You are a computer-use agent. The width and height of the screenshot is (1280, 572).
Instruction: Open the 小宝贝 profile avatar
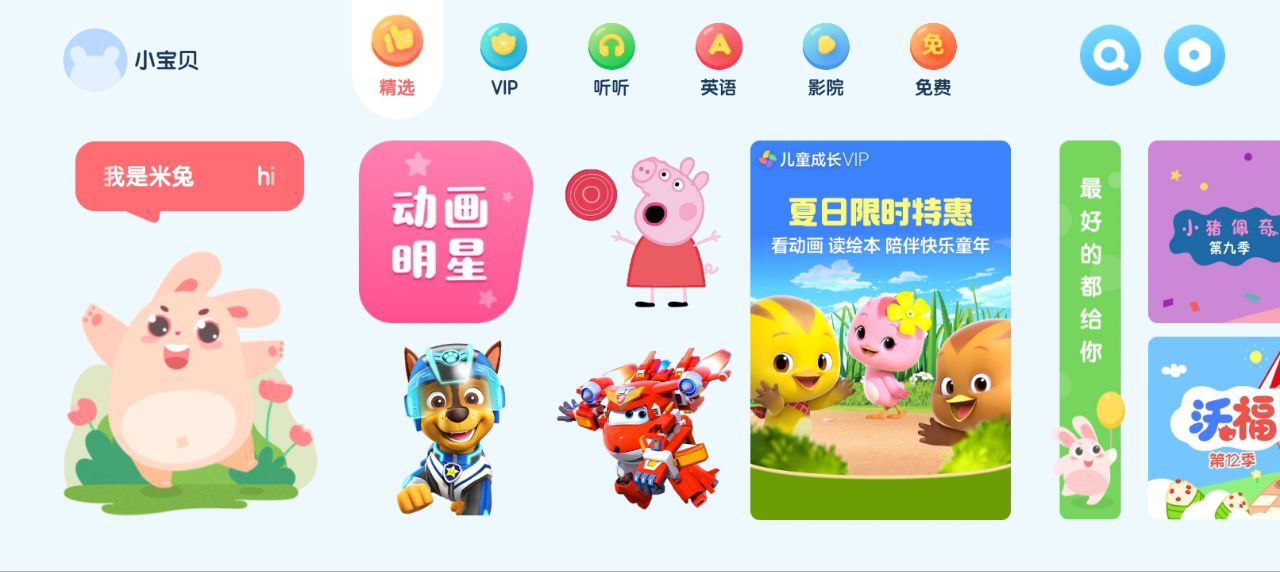pyautogui.click(x=95, y=60)
